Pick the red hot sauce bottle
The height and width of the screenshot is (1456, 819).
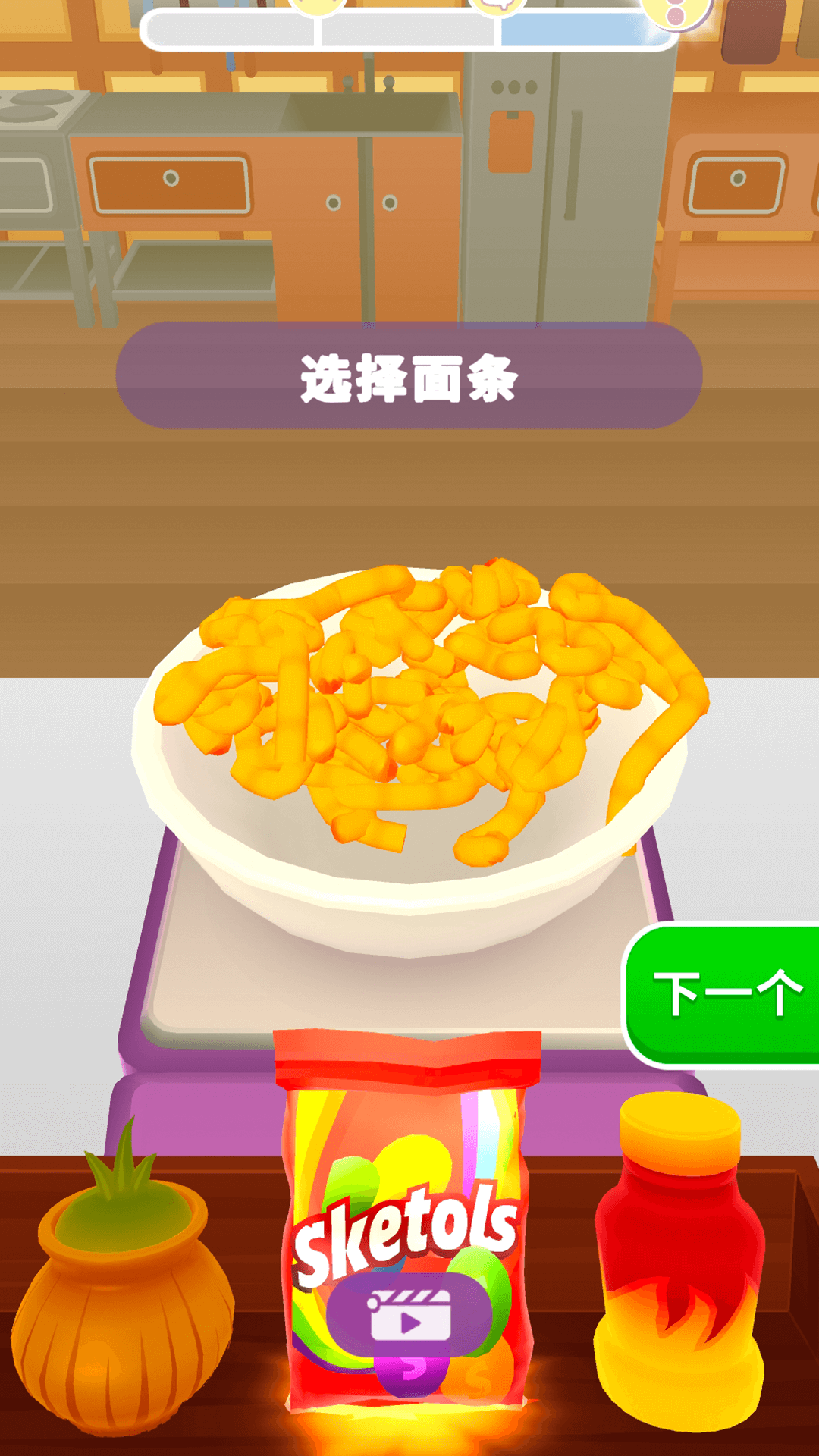point(679,1259)
